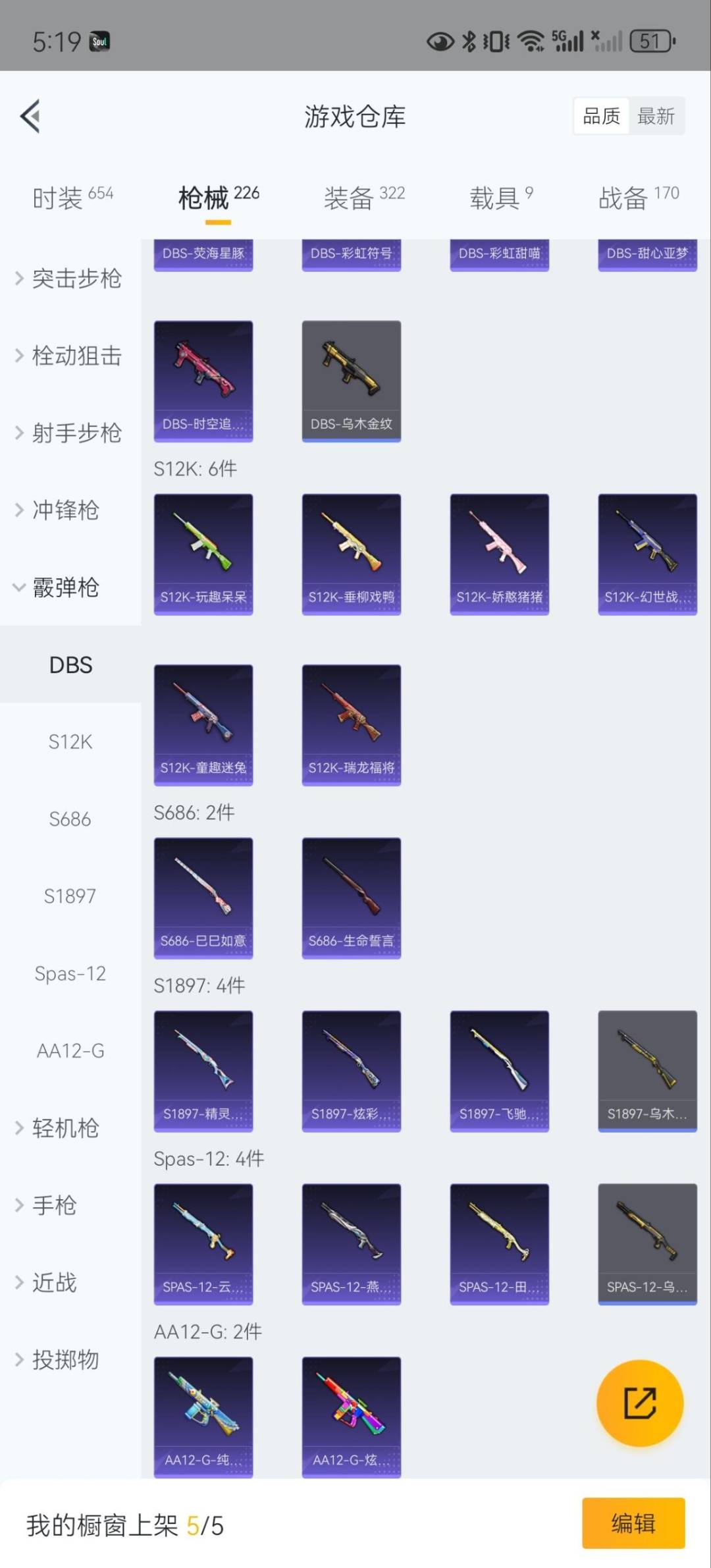Switch to the 装备 tab
Screen dimensions: 711x1568
coord(363,197)
